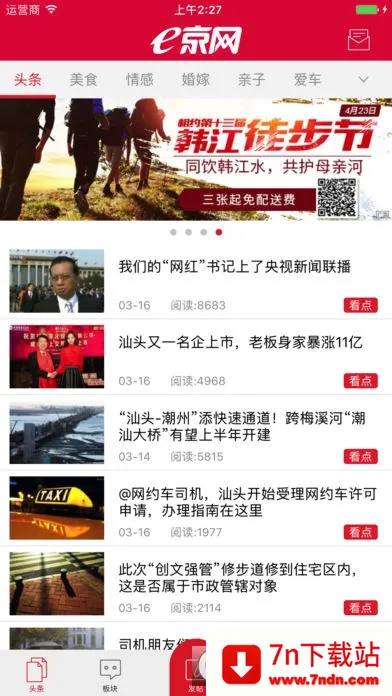392x696 pixels.
Task: Select the 头条 top category tab
Action: click(x=28, y=80)
